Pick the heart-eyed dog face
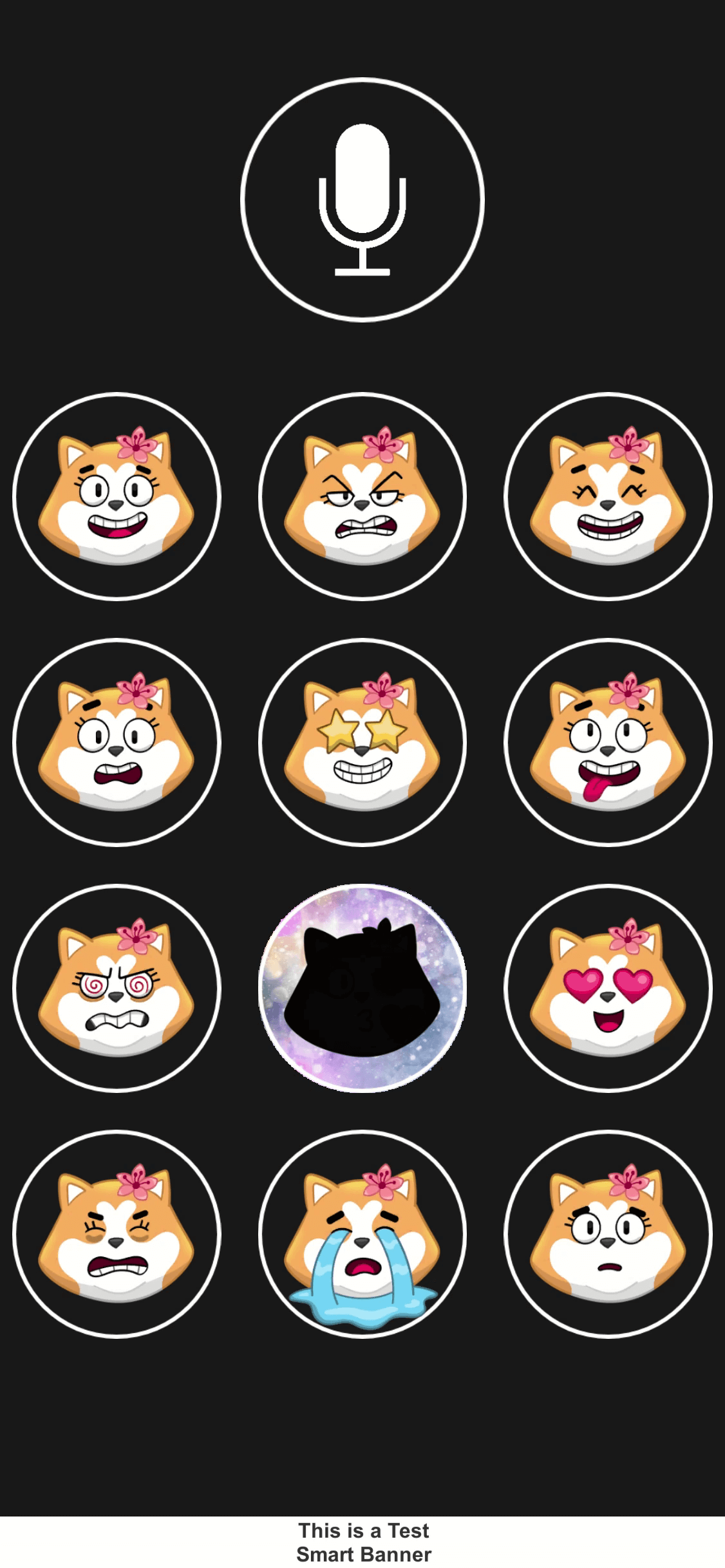 click(608, 988)
